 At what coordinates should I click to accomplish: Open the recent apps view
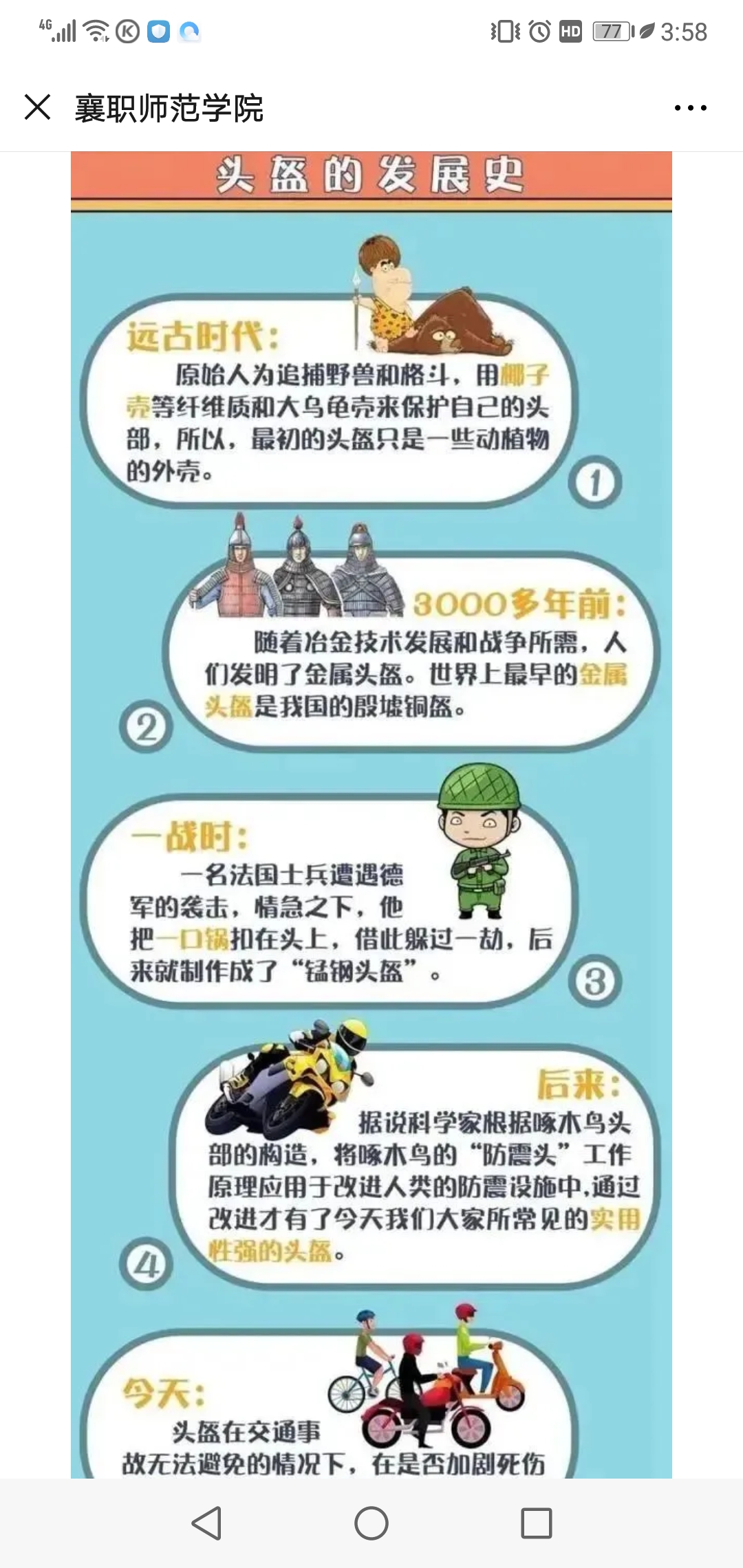(536, 1523)
